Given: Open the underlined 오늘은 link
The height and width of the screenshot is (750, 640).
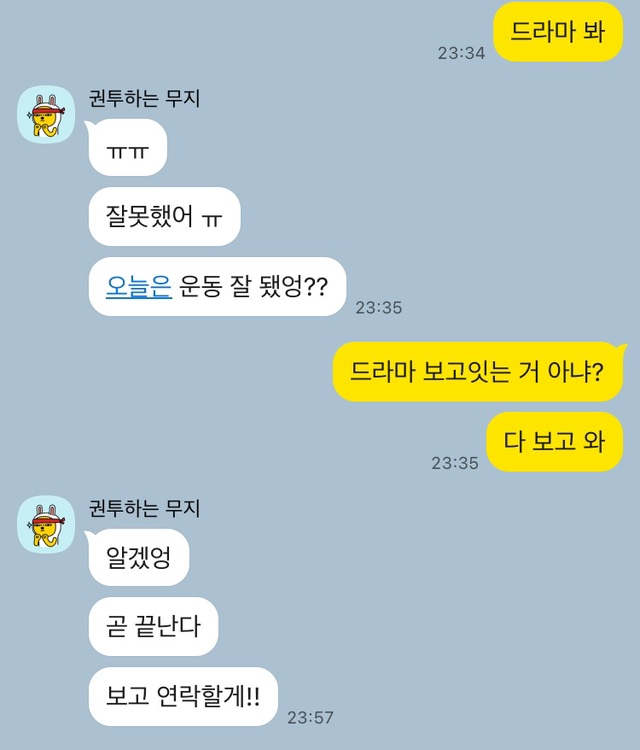Looking at the screenshot, I should click(139, 288).
